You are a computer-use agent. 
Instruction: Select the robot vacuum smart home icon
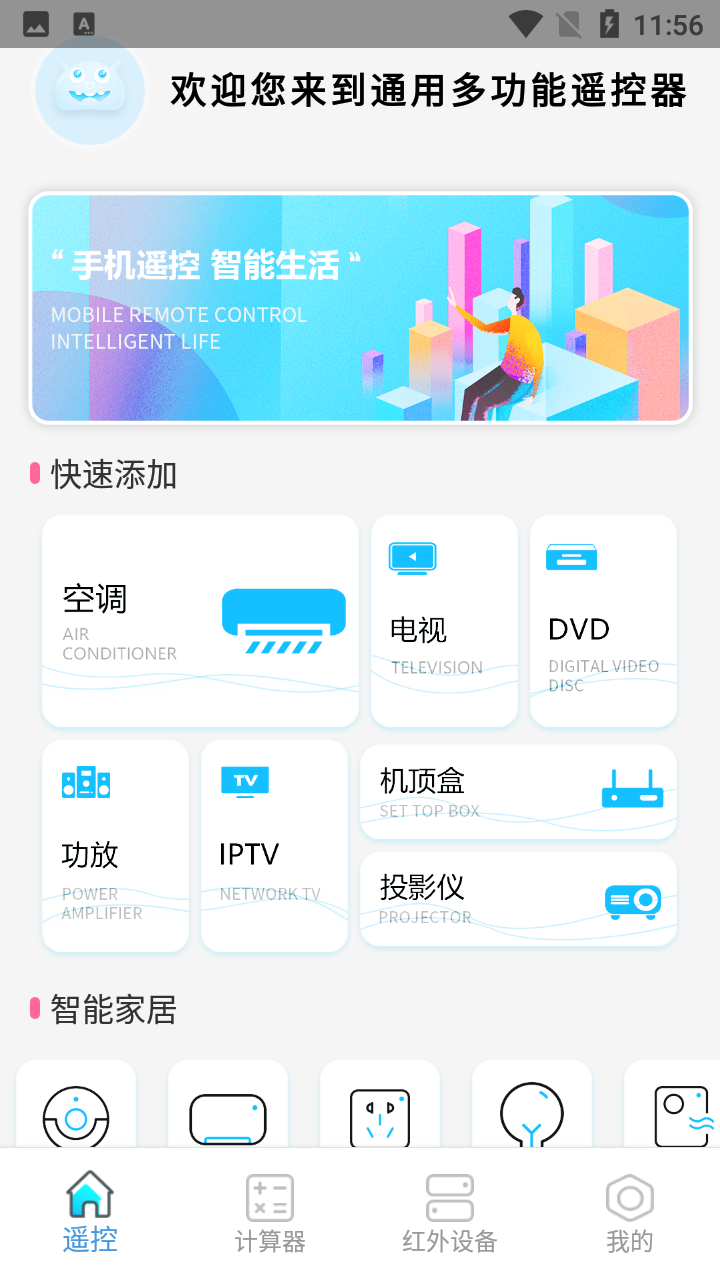coord(76,1118)
